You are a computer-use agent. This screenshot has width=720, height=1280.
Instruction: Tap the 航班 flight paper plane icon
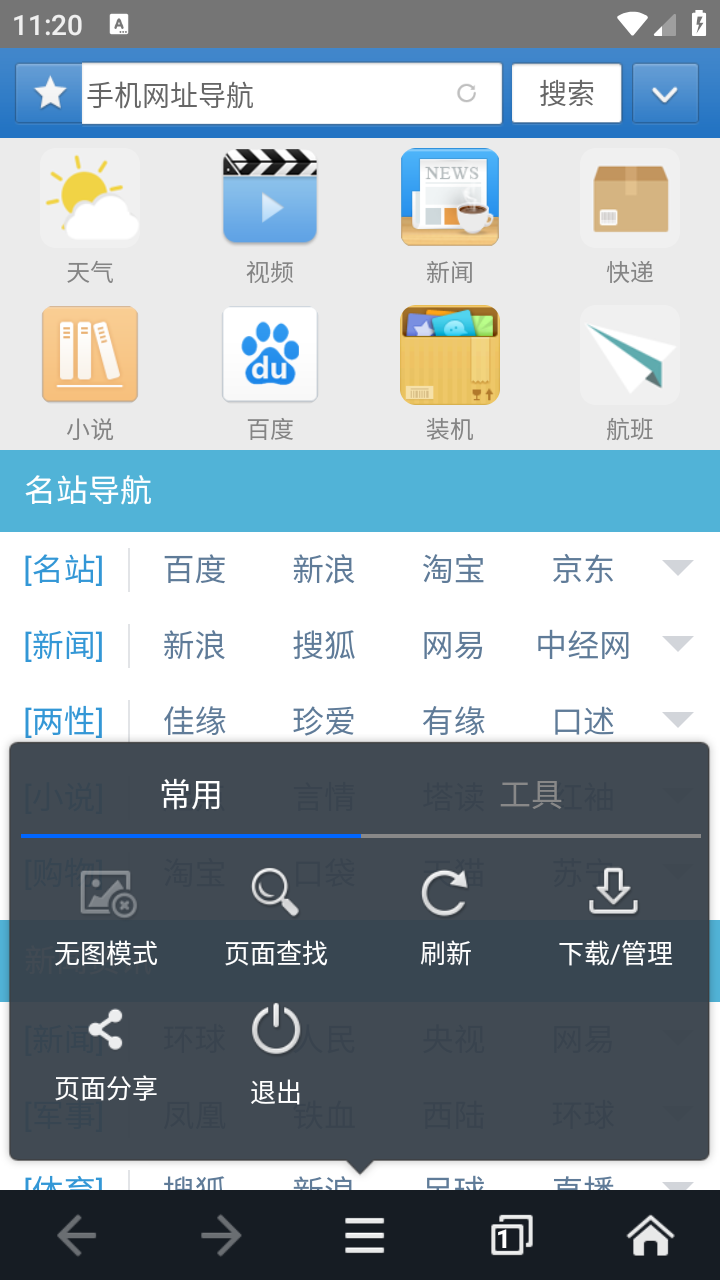[630, 355]
